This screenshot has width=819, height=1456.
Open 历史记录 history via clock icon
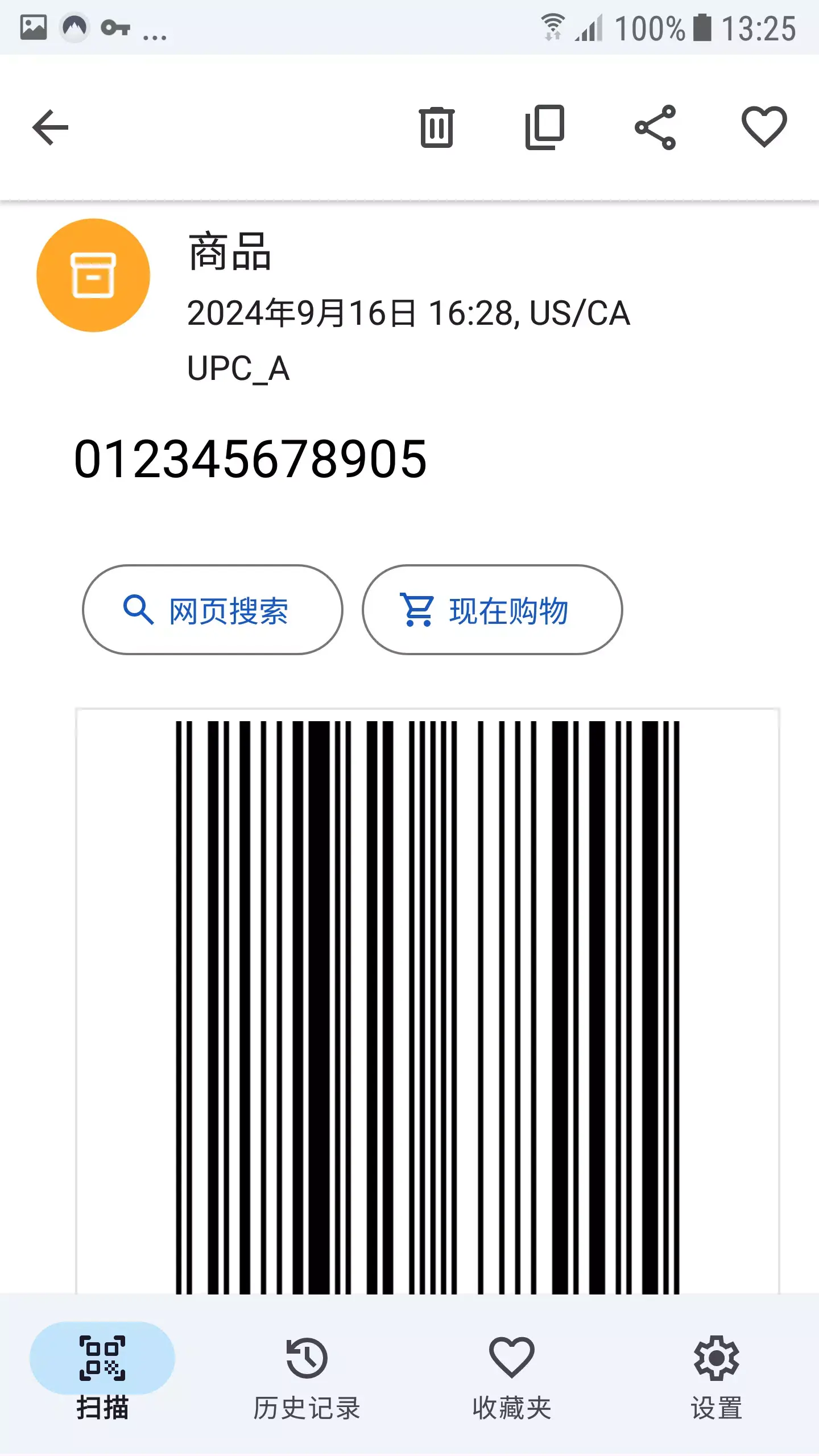coord(308,1359)
